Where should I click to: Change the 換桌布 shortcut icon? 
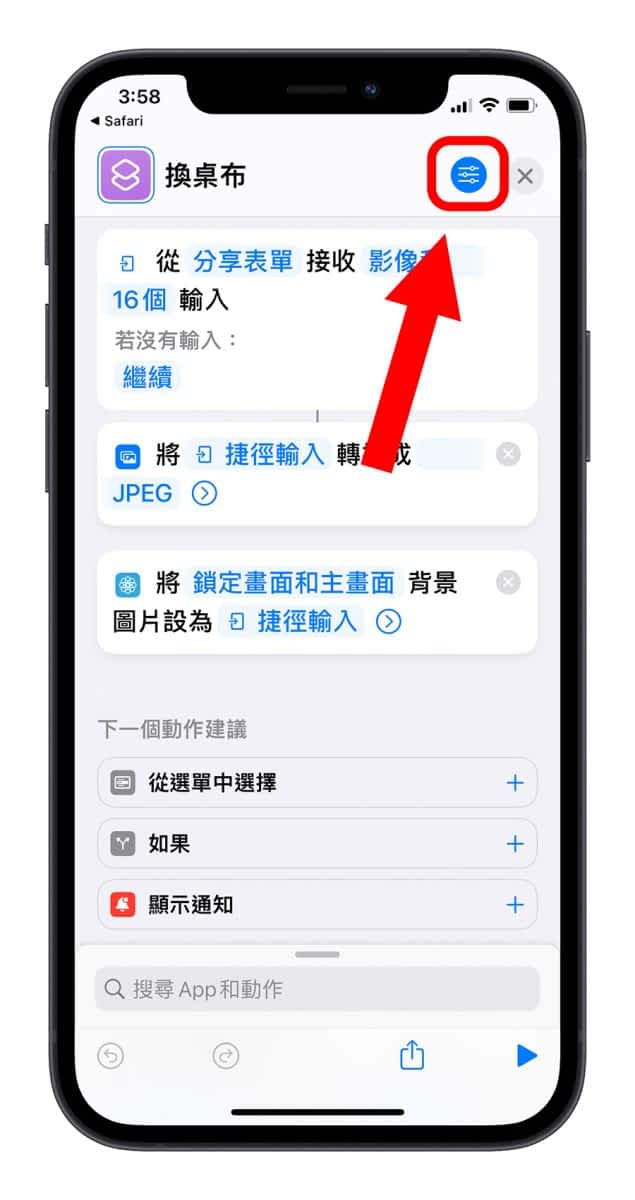(x=126, y=176)
